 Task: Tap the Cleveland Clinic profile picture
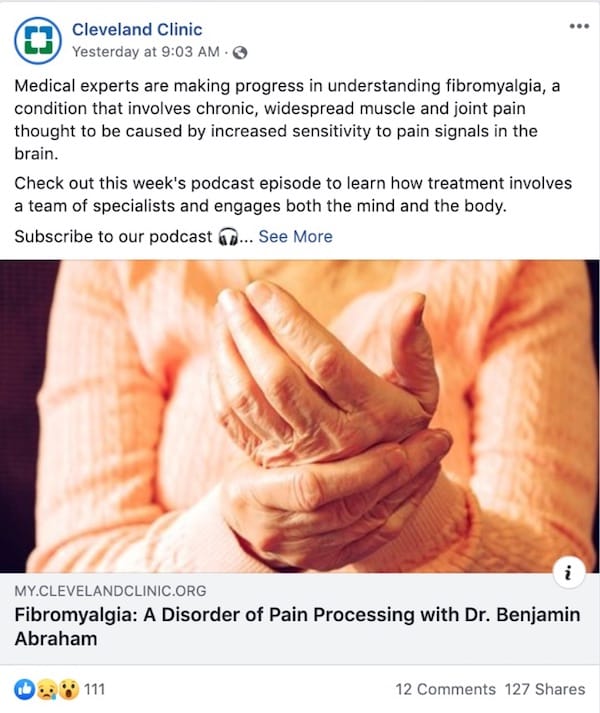coord(38,41)
